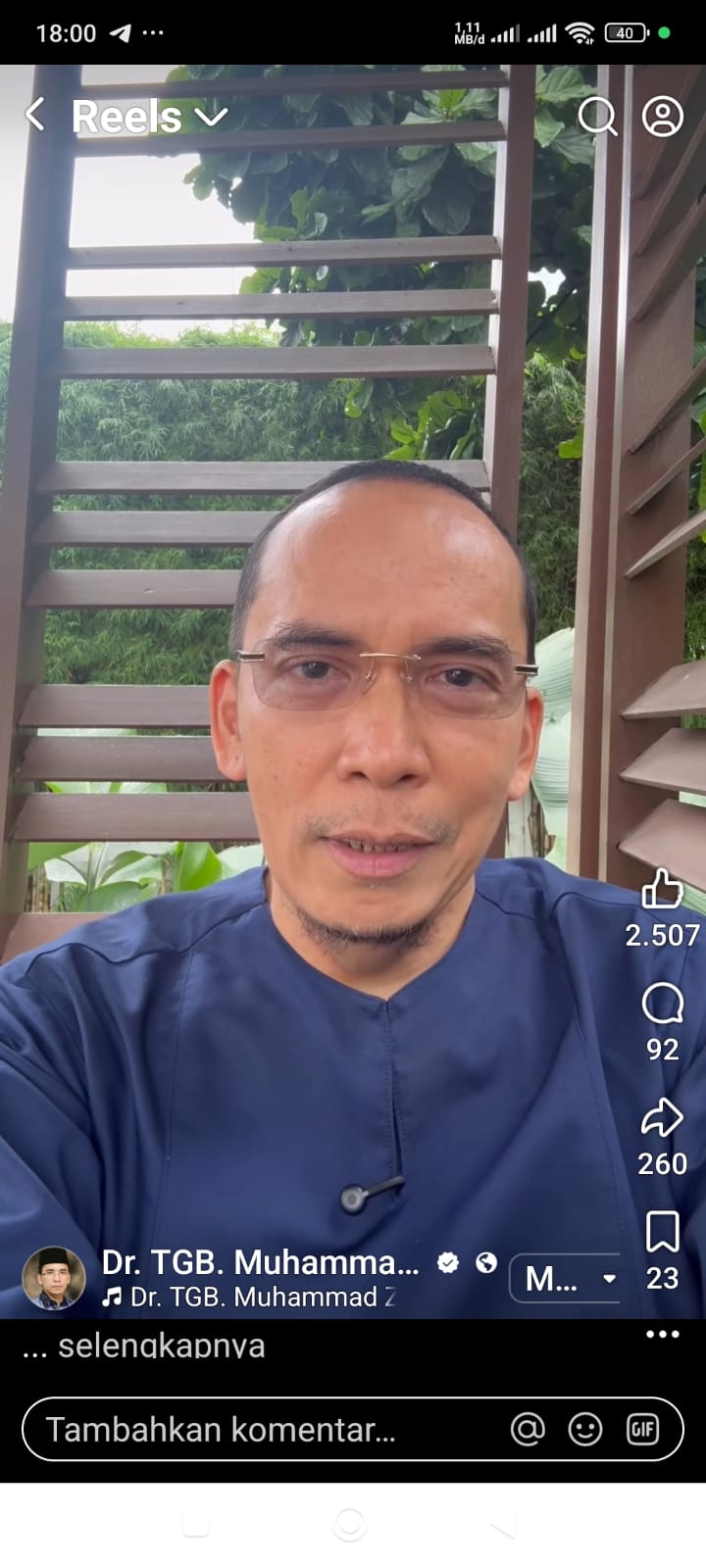Mention someone with the @ icon
This screenshot has width=706, height=1568.
click(x=528, y=1430)
